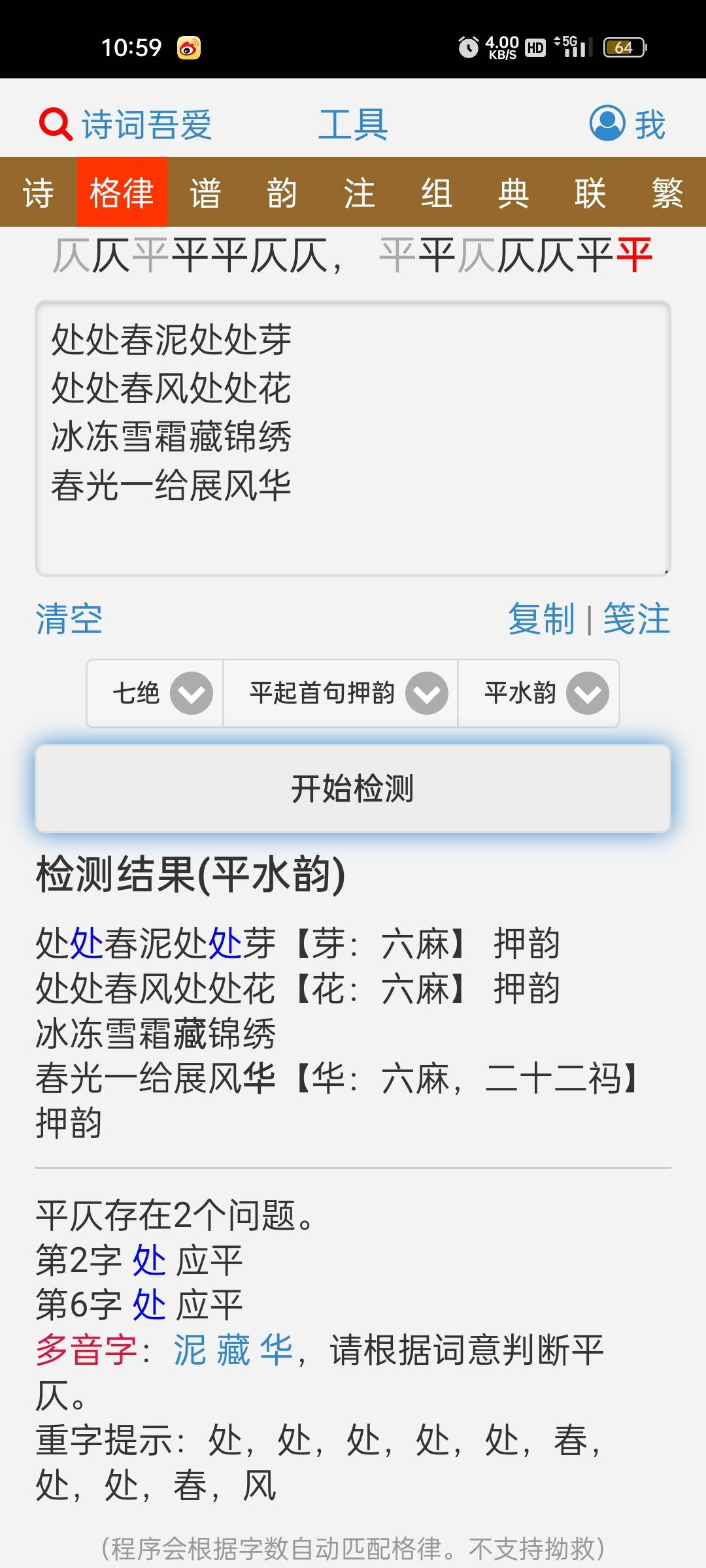Clear the poem with 清空
This screenshot has width=706, height=1568.
coord(69,619)
